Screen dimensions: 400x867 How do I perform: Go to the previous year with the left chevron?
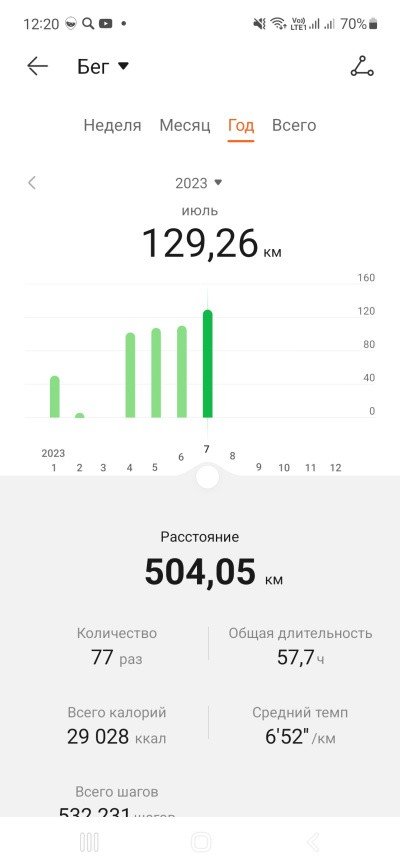[x=32, y=183]
